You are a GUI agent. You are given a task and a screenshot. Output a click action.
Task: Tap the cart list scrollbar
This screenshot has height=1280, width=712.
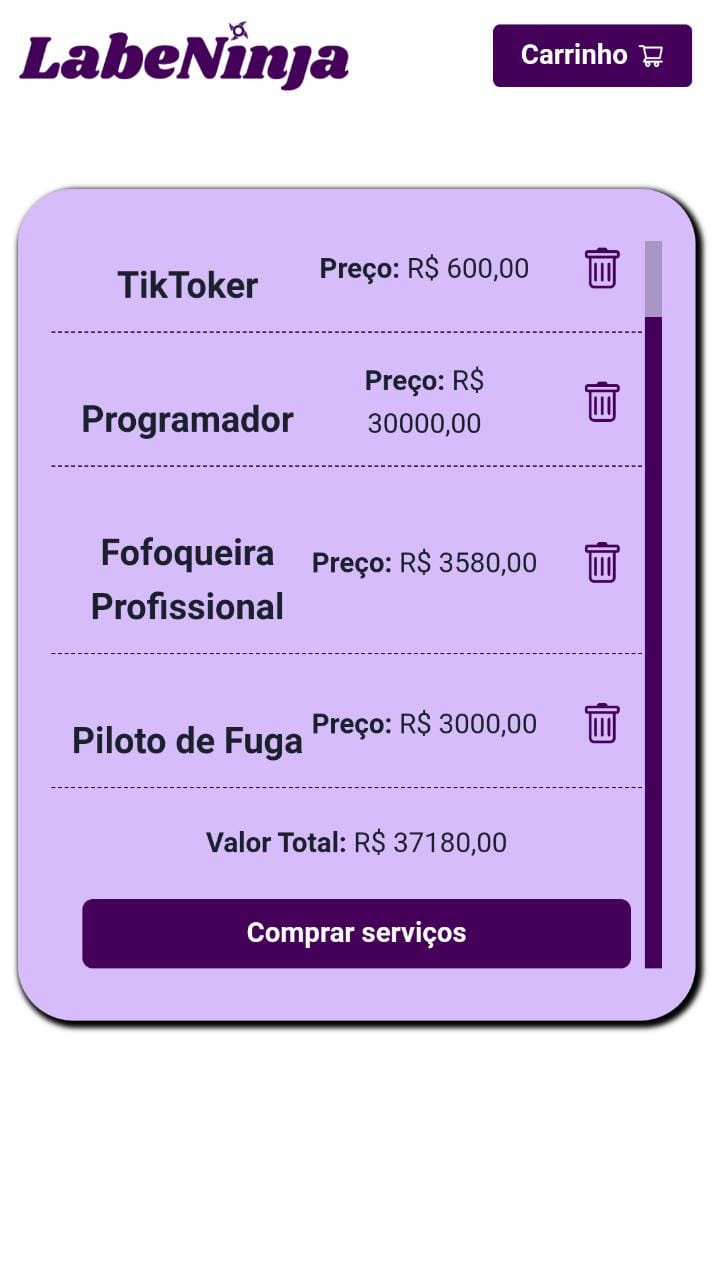[653, 604]
